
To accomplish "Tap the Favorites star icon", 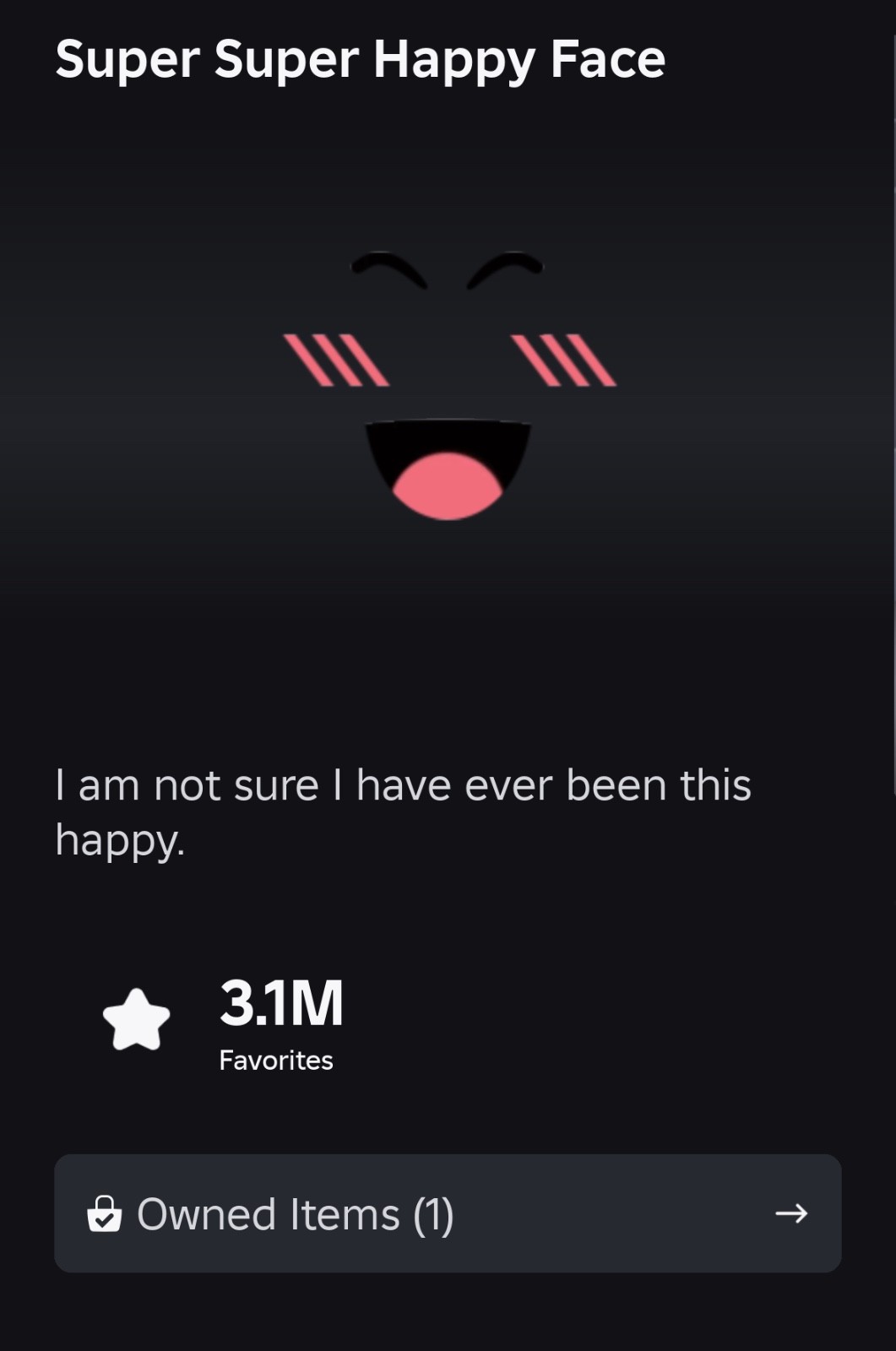I will click(136, 1020).
